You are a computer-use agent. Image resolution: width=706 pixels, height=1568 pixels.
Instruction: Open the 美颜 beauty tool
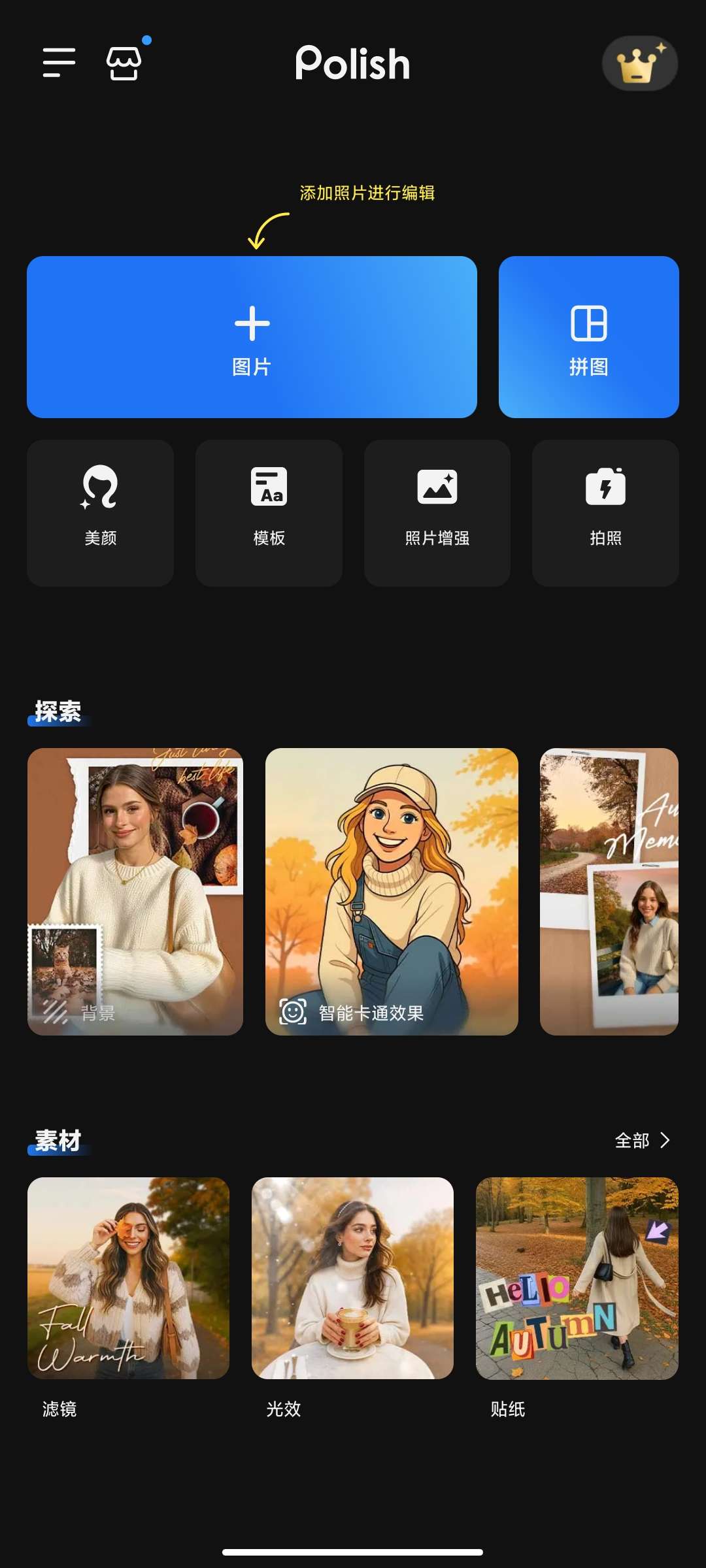101,513
